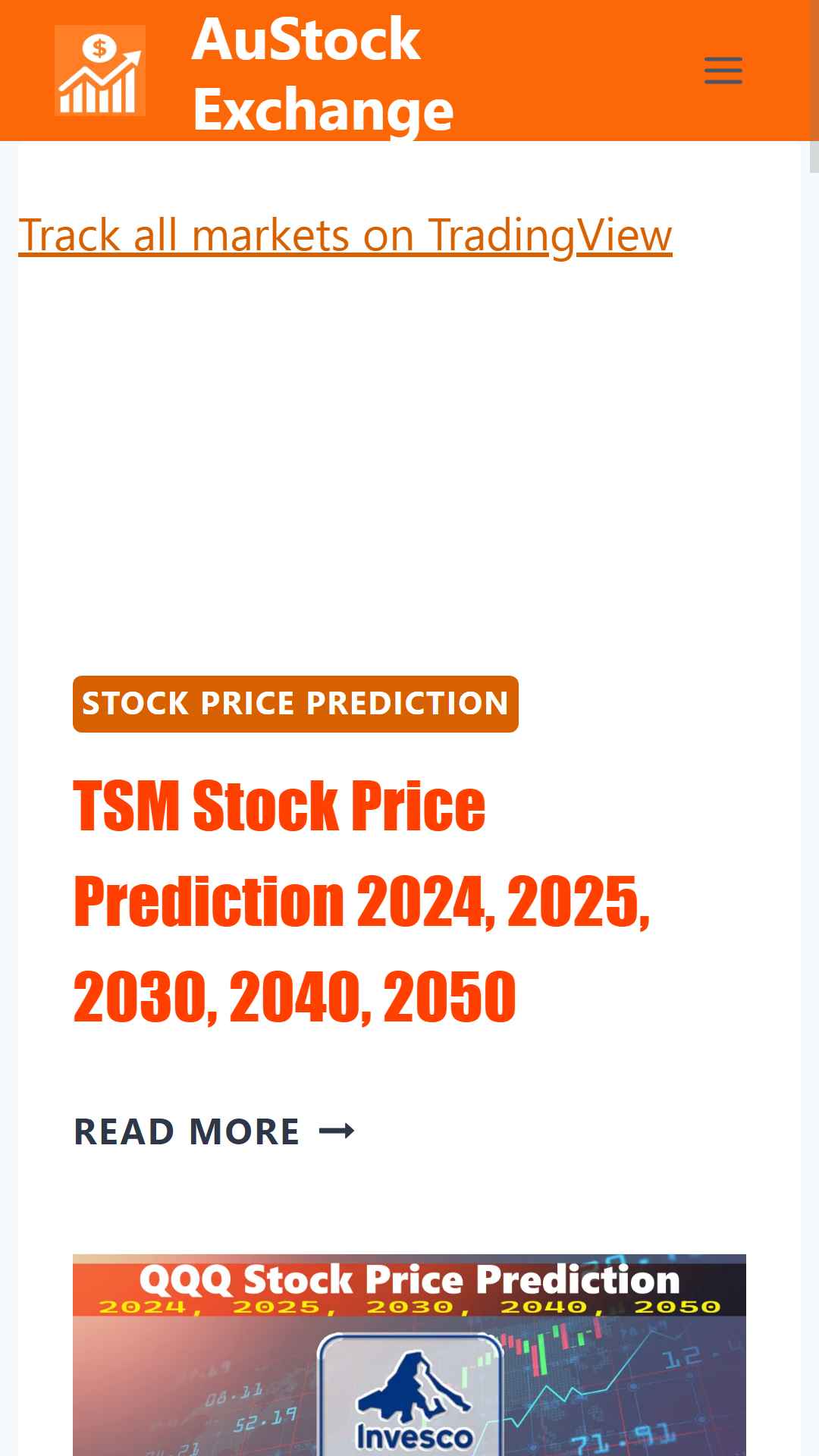819x1456 pixels.
Task: Tap the AuStock Exchange site title
Action: pos(323,74)
